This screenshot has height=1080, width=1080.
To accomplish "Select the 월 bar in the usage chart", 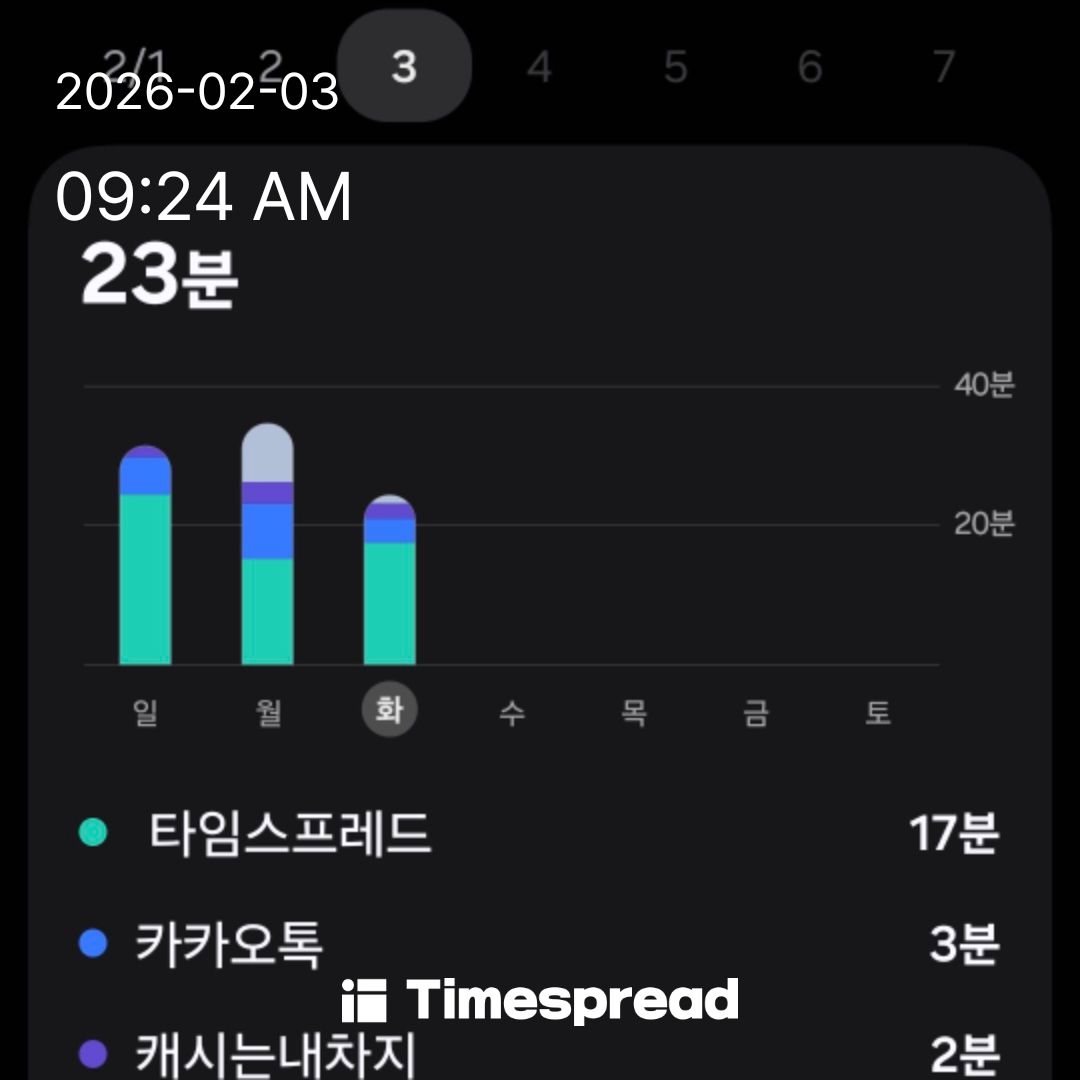I will (268, 545).
